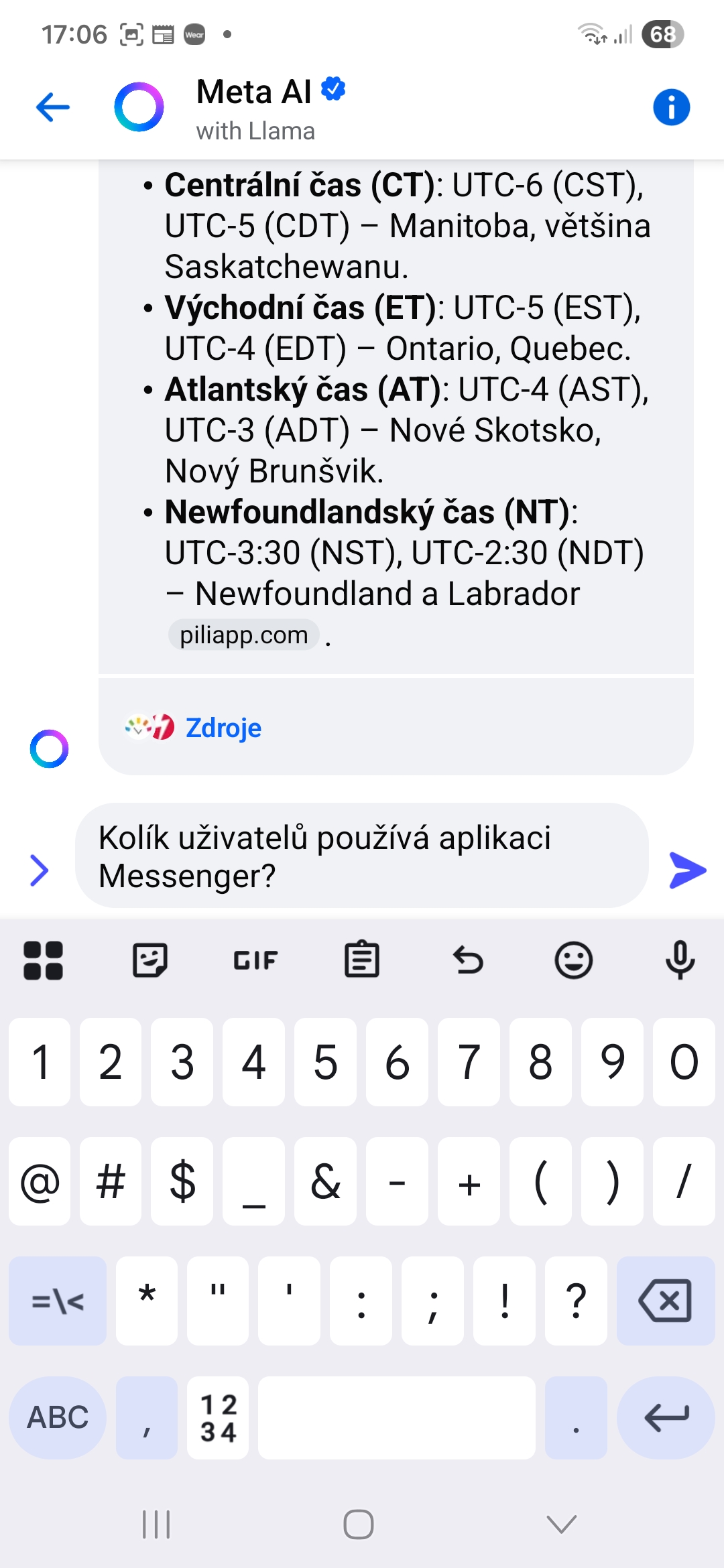Open the 1234 numeric keypad layout
The height and width of the screenshot is (1568, 724).
coord(218,1417)
